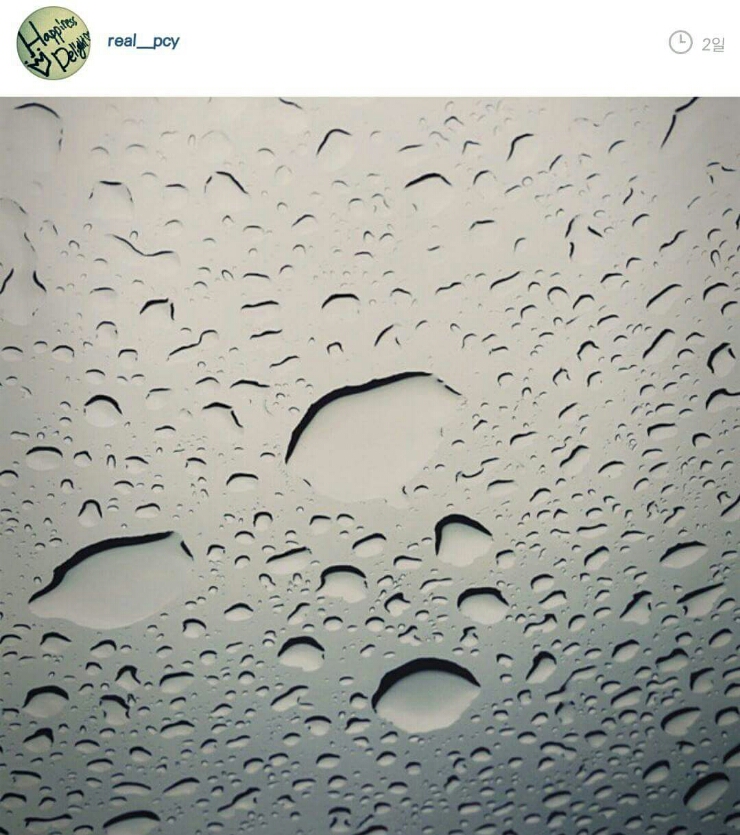
Task: Open the real__pcy username link
Action: coord(143,42)
